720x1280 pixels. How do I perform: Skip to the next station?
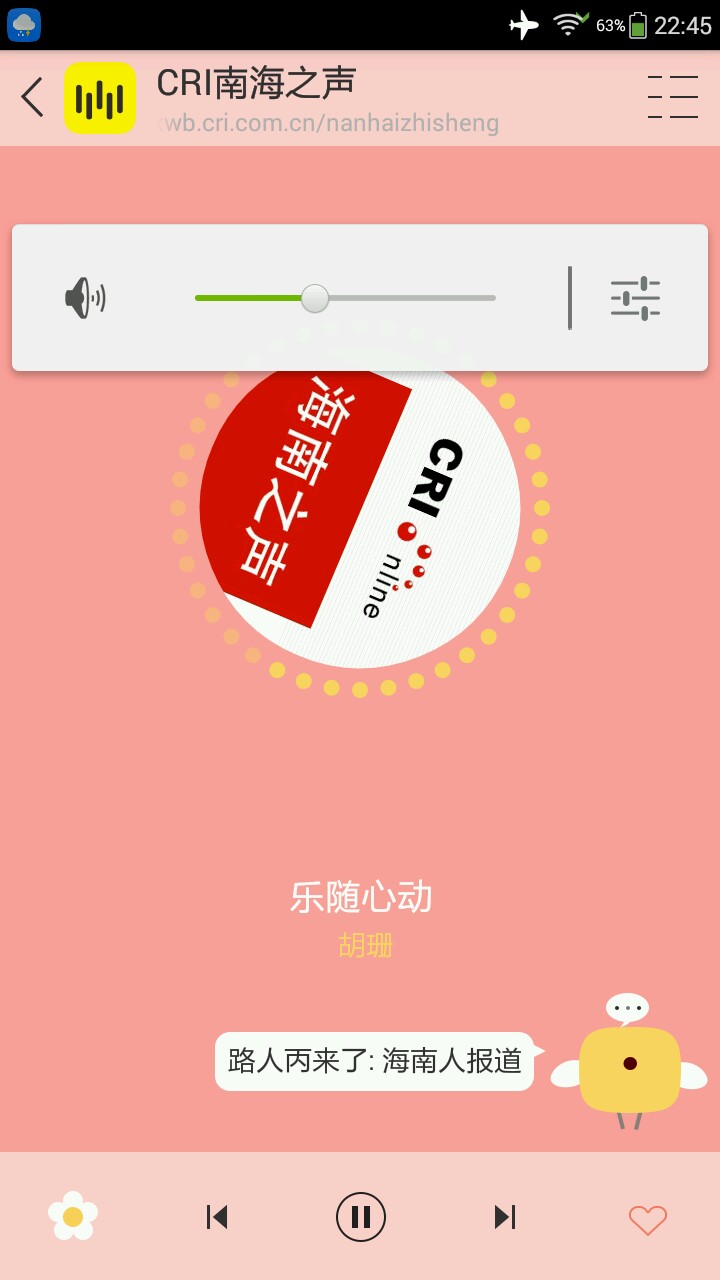click(x=505, y=1217)
